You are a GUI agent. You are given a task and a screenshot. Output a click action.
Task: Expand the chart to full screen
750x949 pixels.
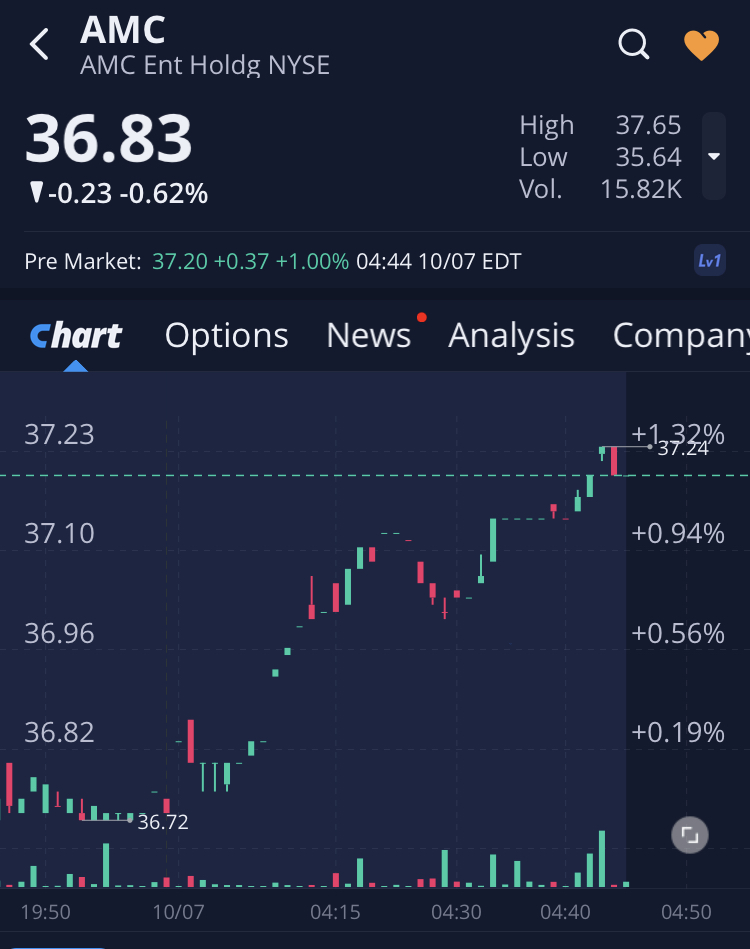point(690,834)
